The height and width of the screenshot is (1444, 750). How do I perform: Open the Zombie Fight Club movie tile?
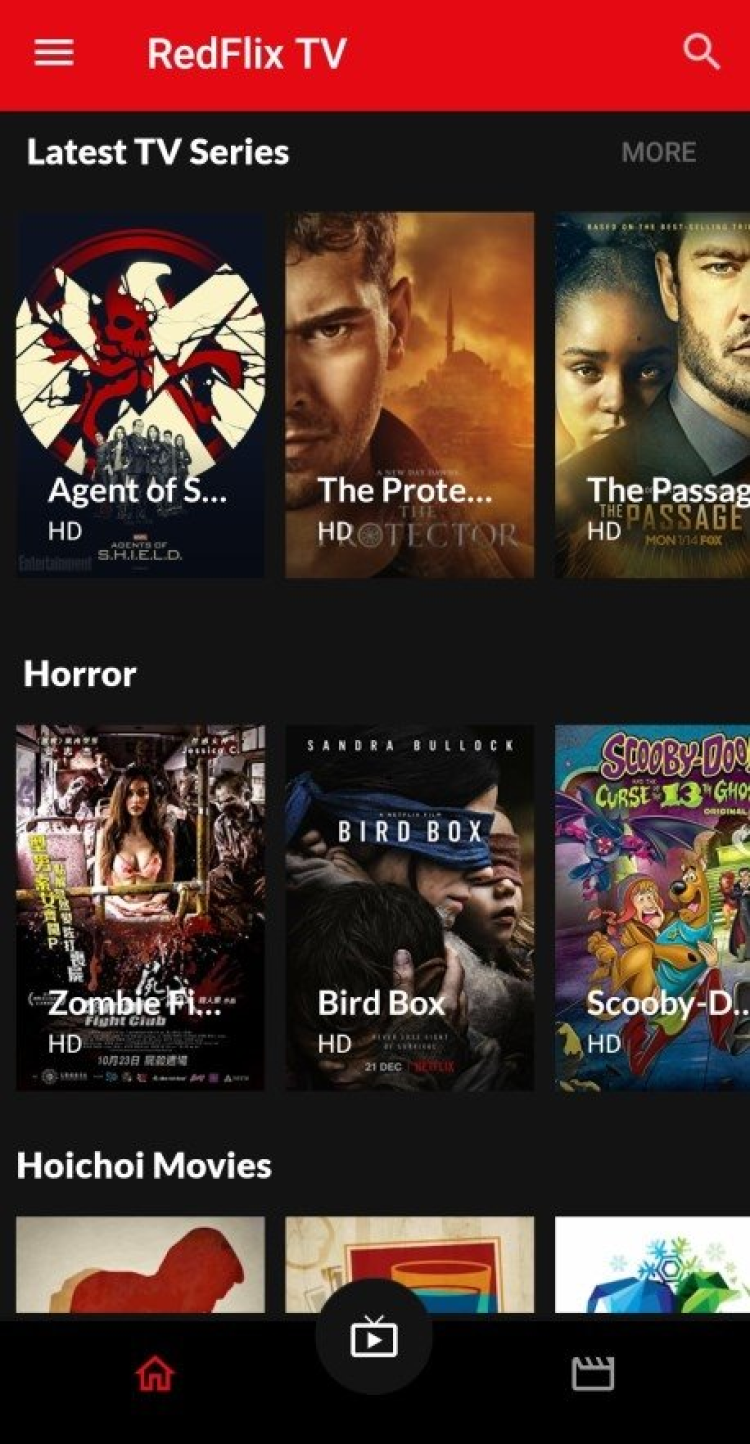pos(141,907)
